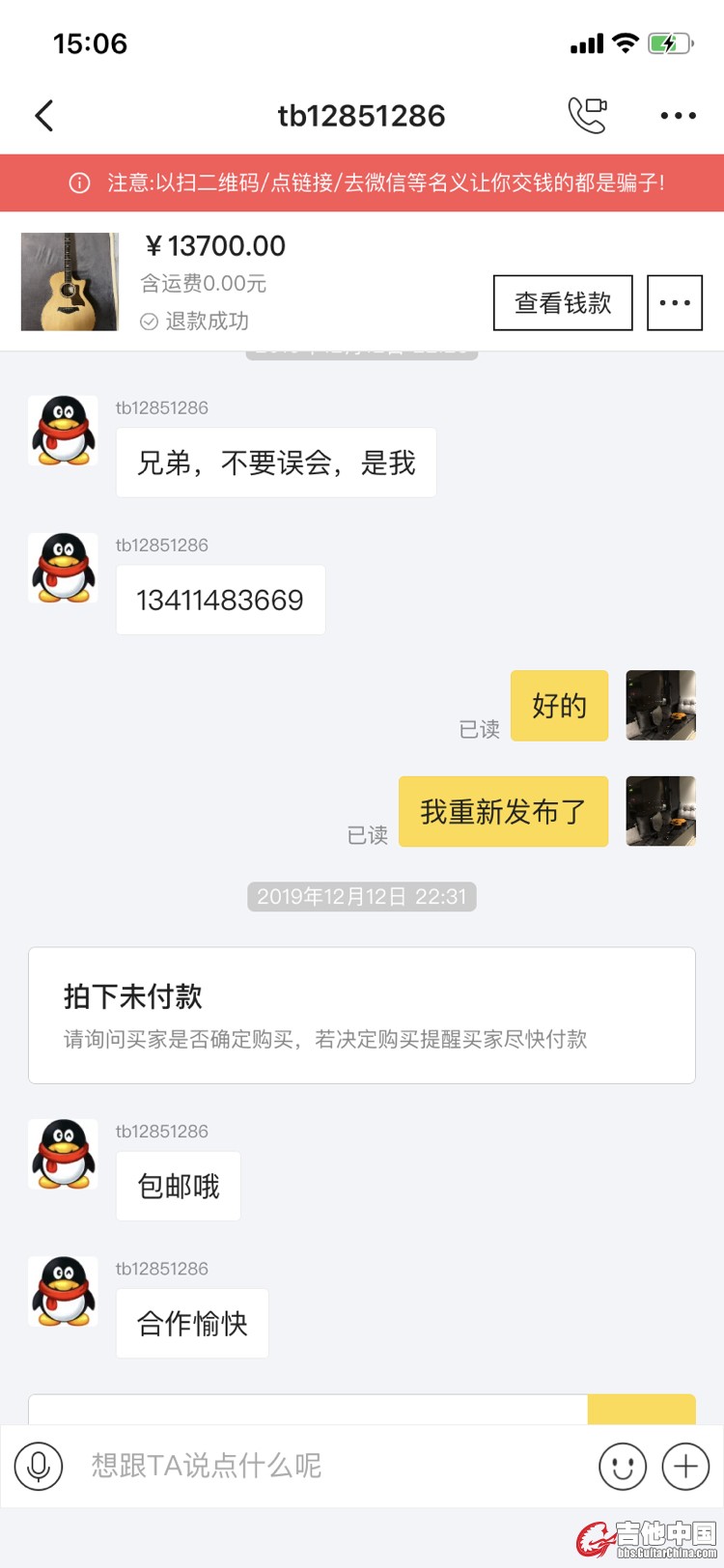Tap the voice input microphone icon

(x=39, y=1466)
